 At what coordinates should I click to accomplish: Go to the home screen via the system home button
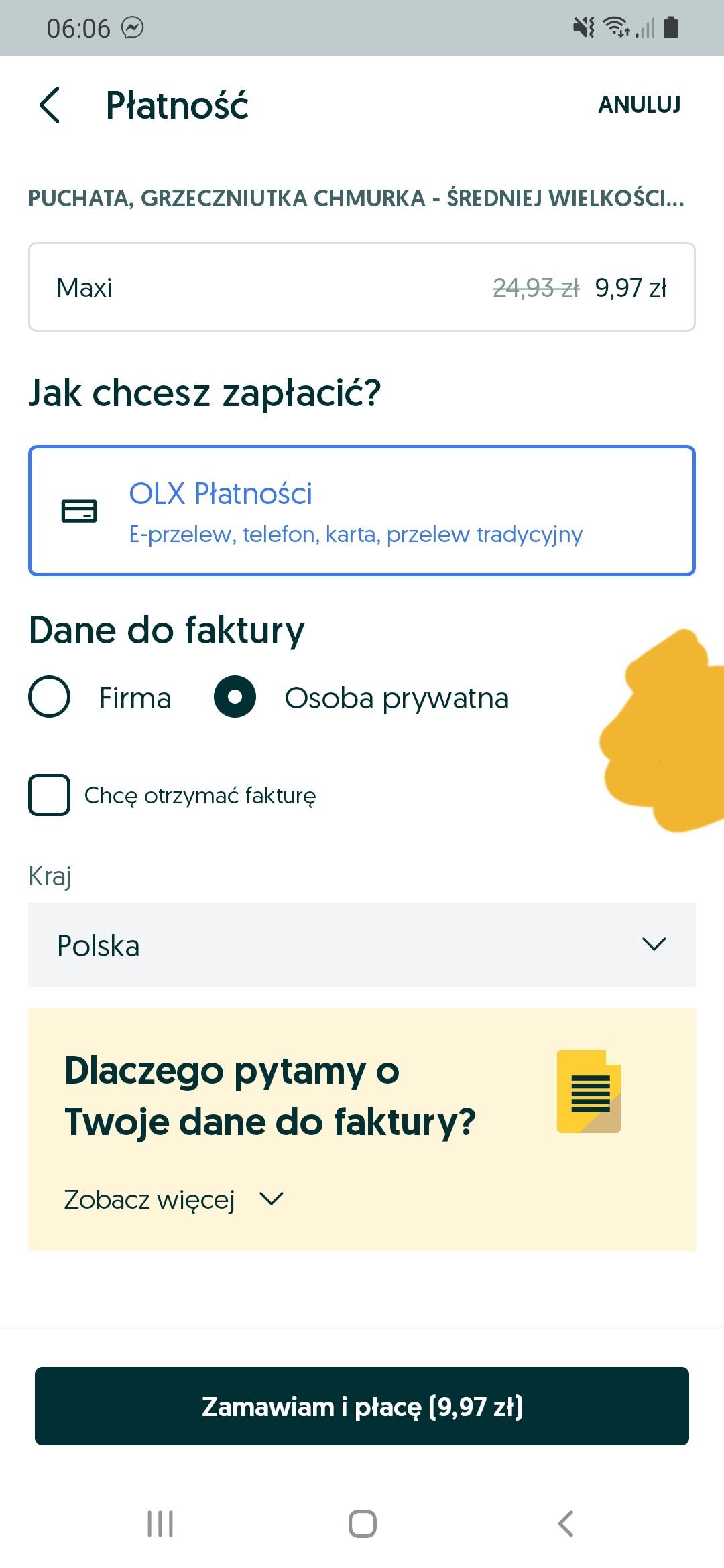coord(363,1524)
